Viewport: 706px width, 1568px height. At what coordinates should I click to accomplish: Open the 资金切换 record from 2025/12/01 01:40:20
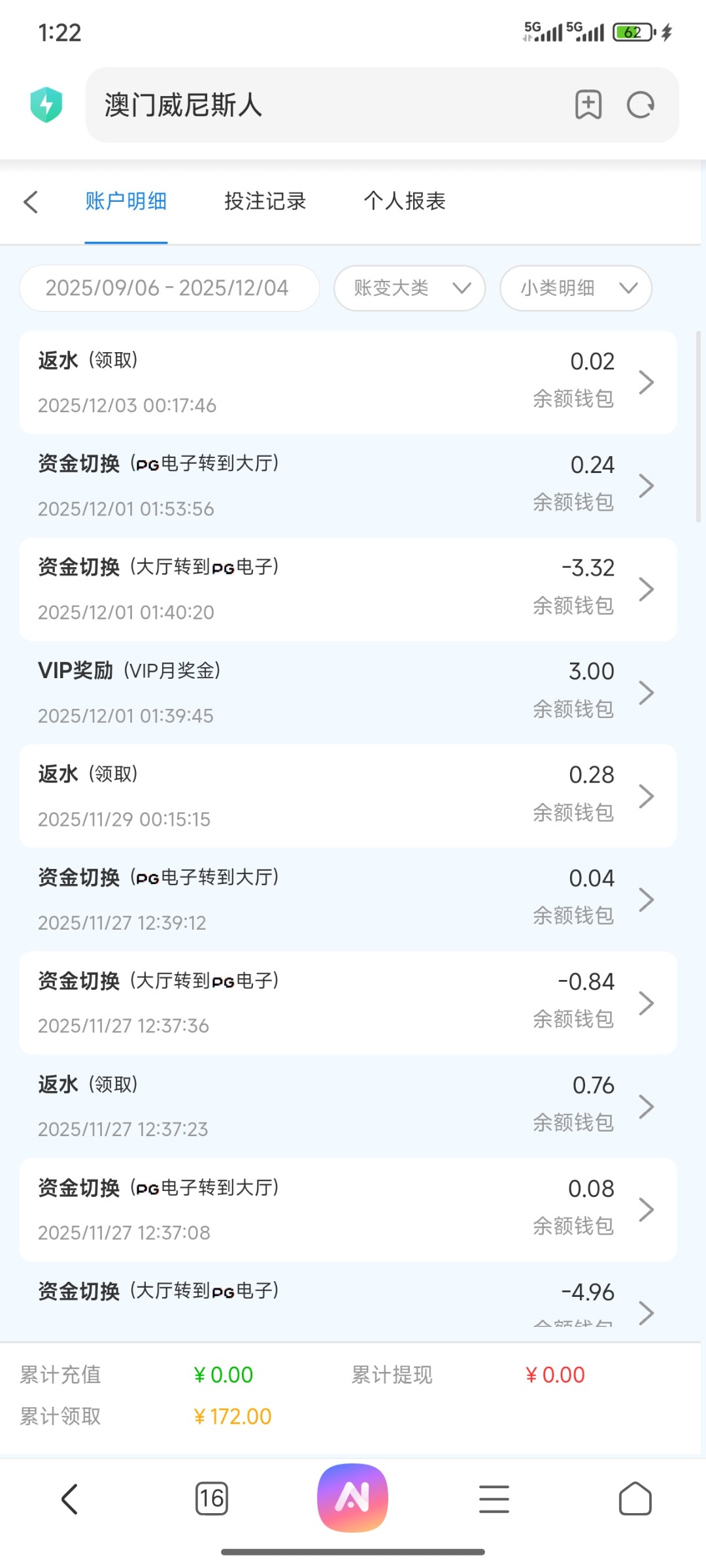point(348,589)
